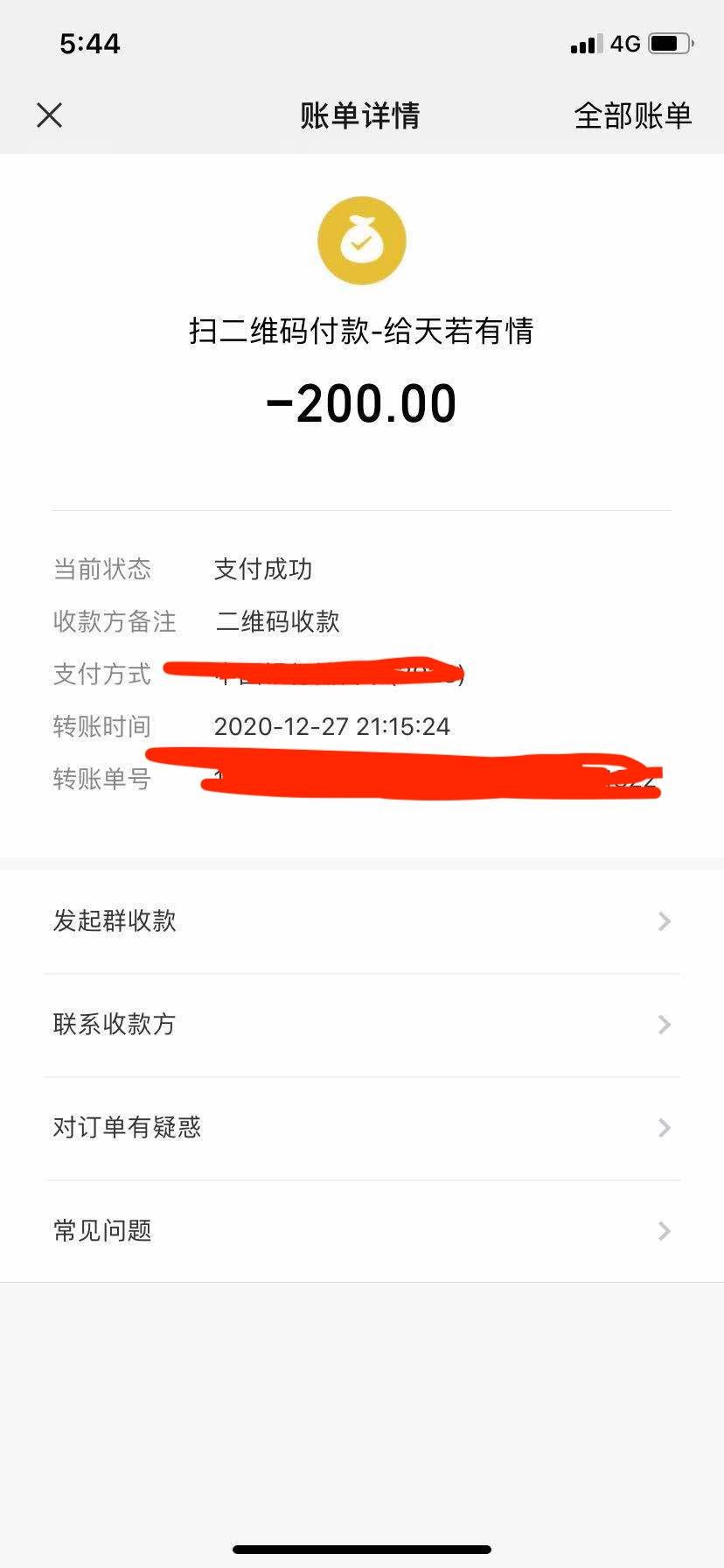Viewport: 724px width, 1568px height.
Task: Open 发起群收款 row
Action: pos(362,921)
